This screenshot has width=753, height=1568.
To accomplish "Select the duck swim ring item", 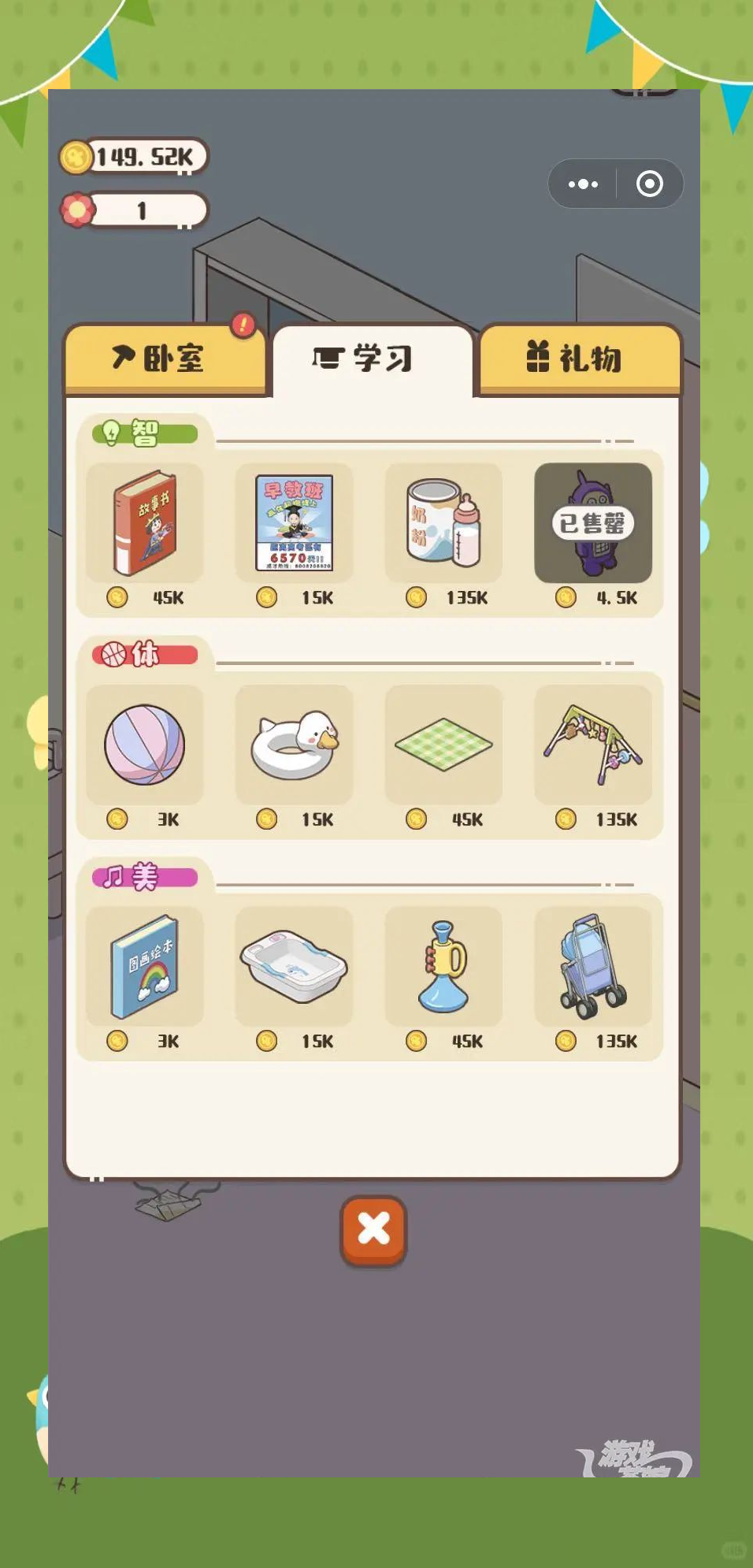I will [294, 745].
